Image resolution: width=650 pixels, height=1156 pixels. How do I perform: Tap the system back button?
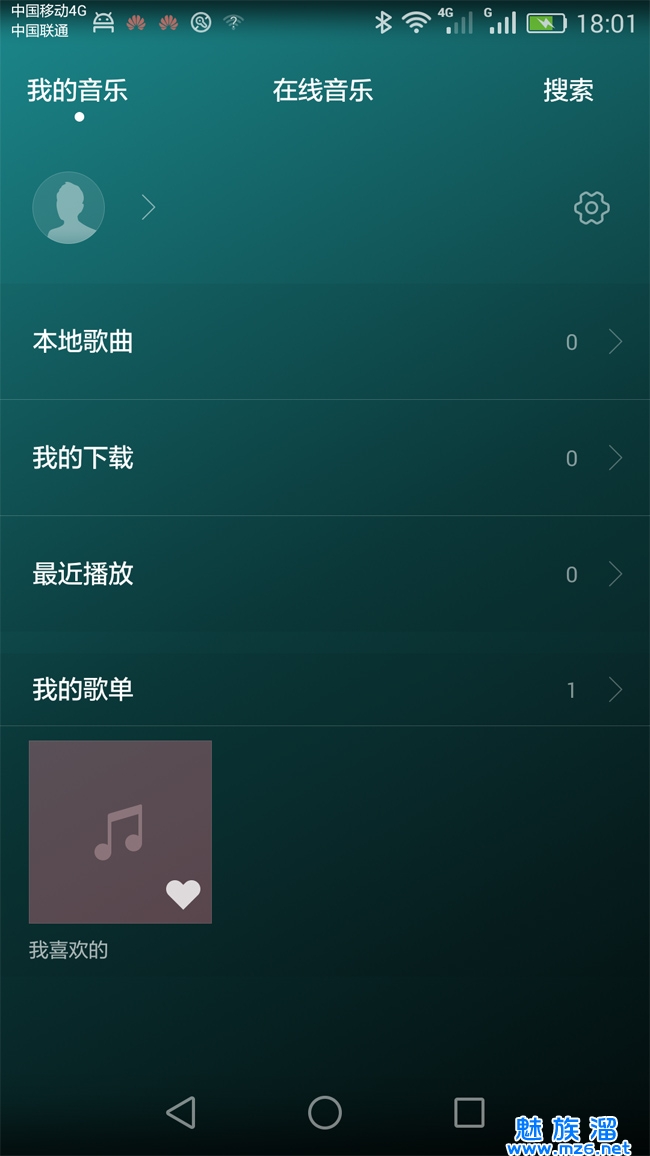pos(181,1112)
